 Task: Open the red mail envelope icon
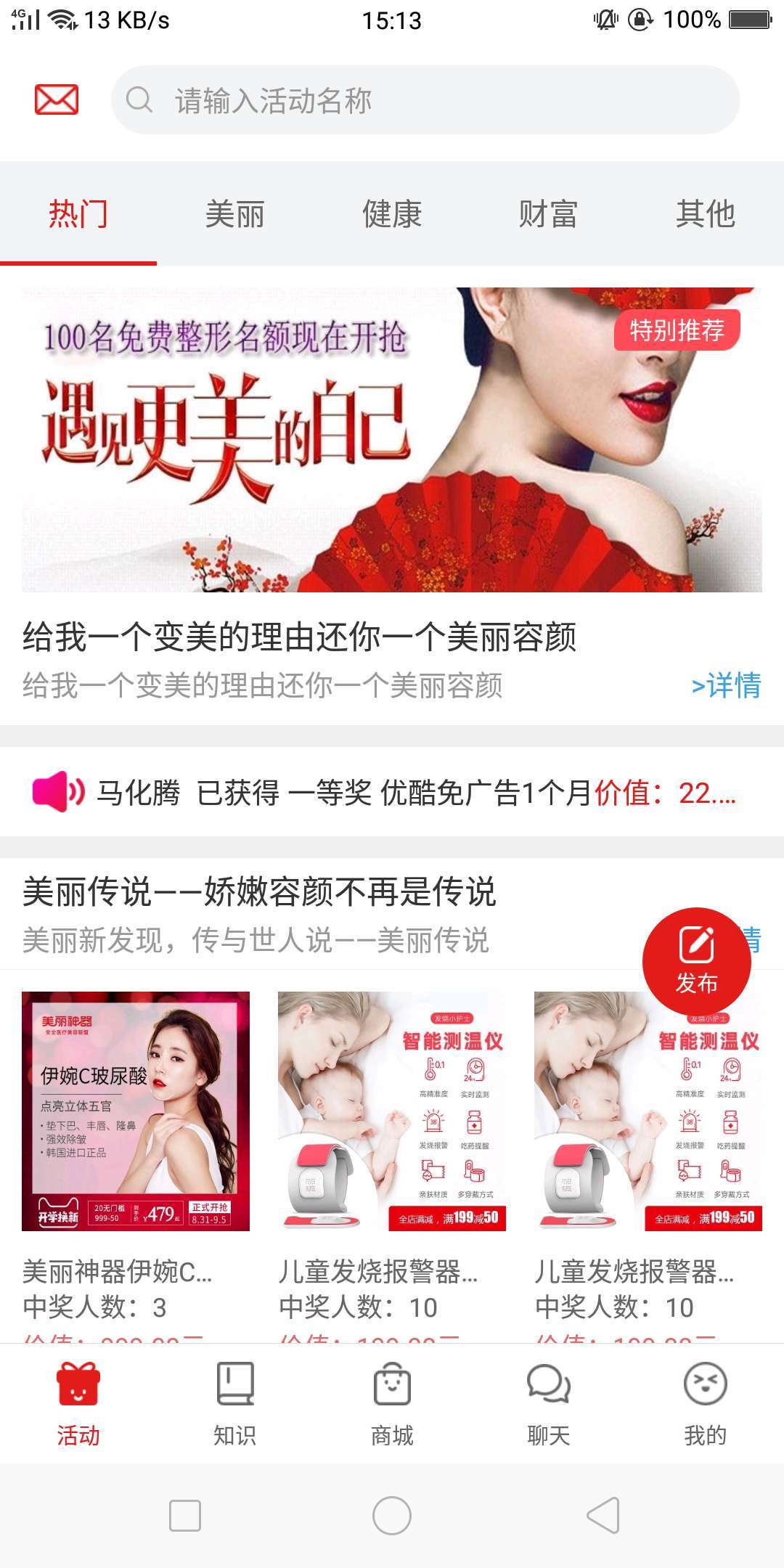[57, 99]
